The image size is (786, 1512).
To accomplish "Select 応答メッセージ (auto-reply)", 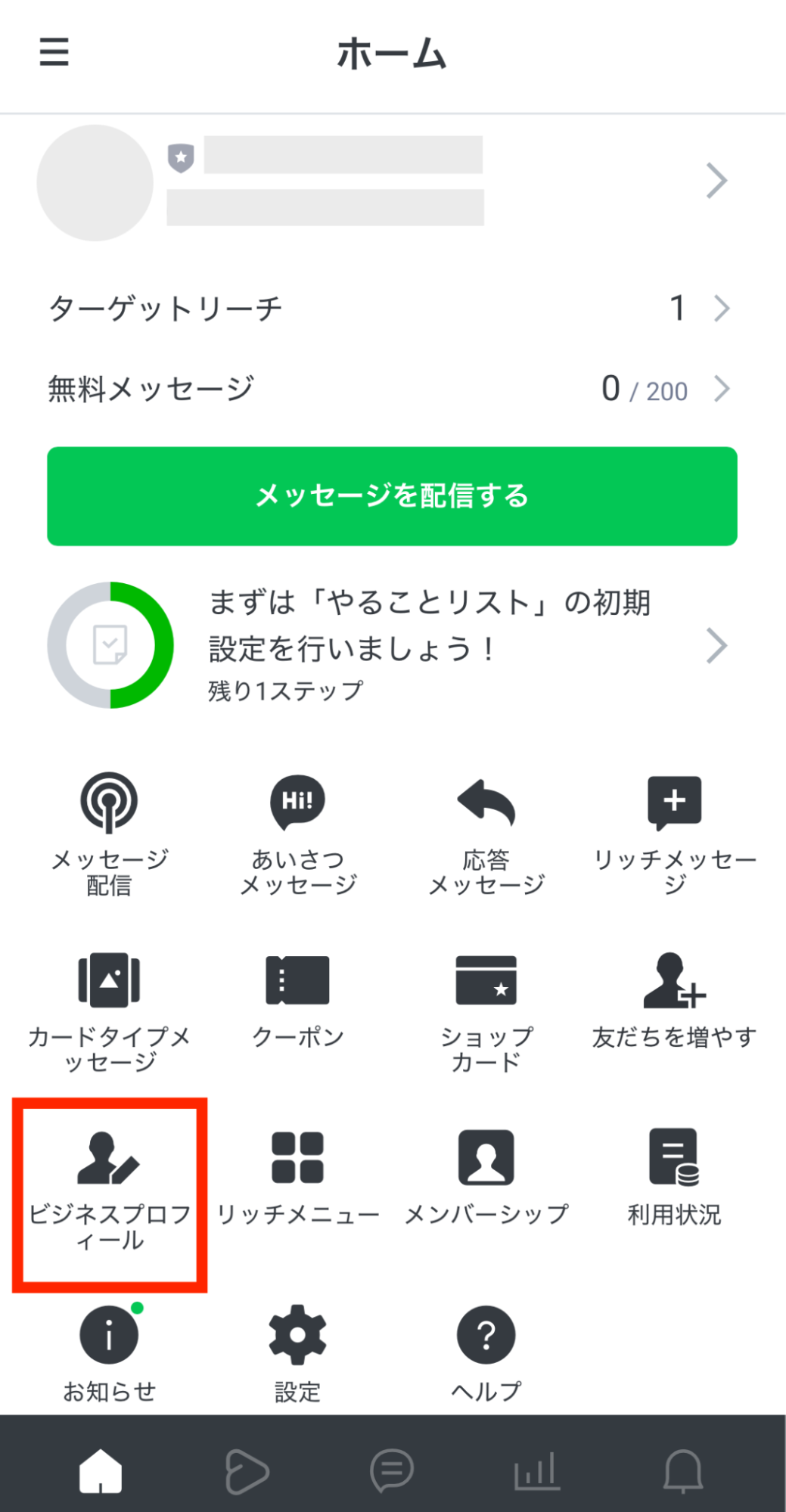I will [486, 832].
